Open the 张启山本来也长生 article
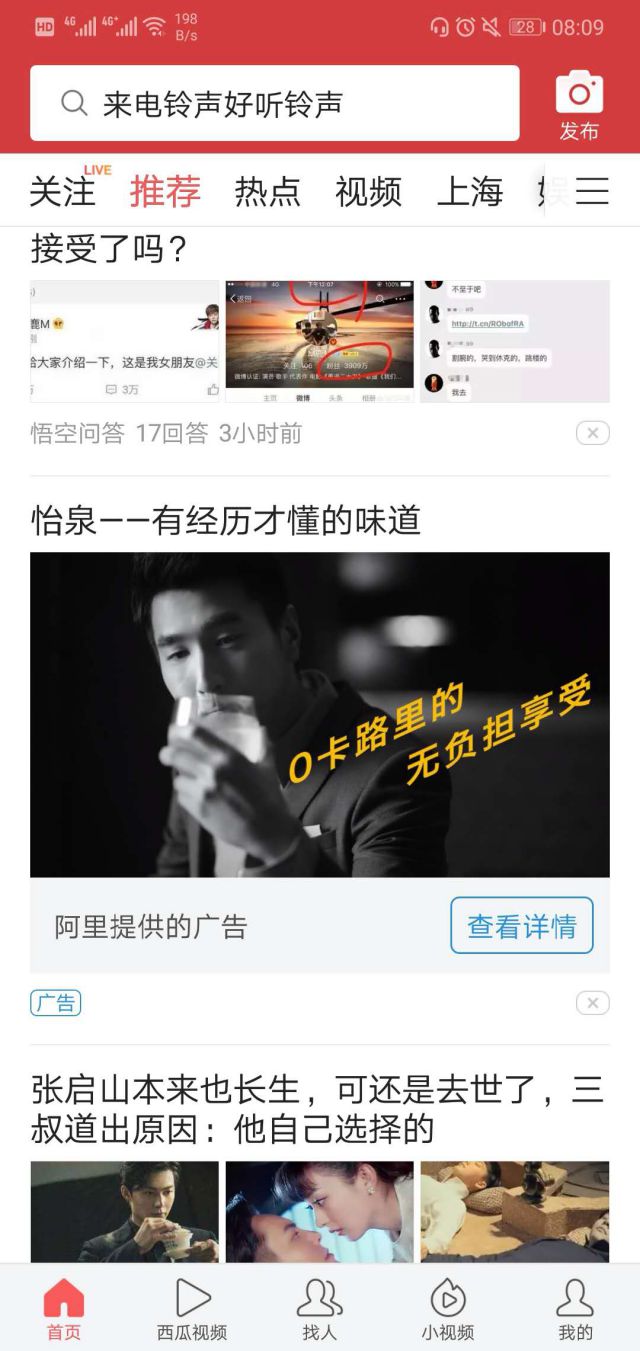The height and width of the screenshot is (1351, 640). (319, 1110)
